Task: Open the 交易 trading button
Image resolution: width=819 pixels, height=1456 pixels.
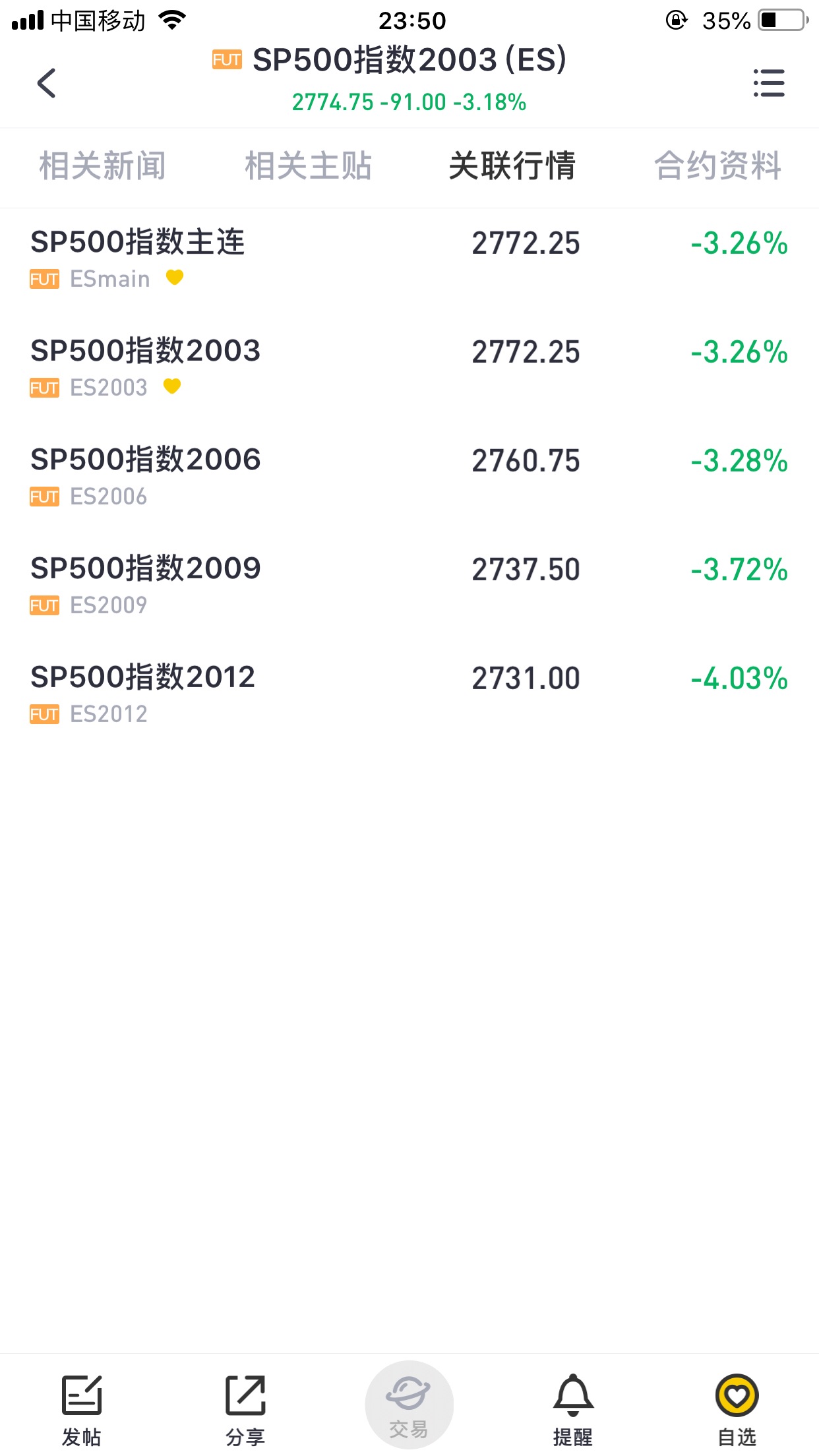Action: tap(409, 1405)
